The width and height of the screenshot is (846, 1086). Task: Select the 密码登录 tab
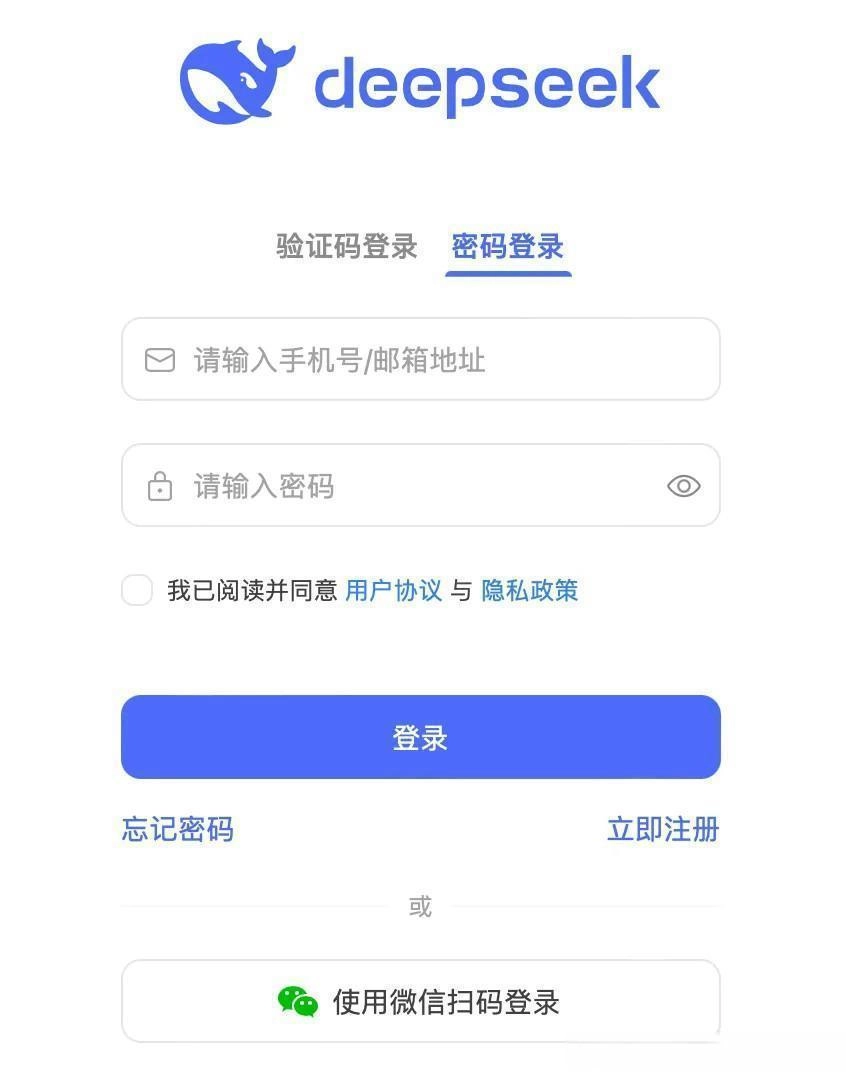coord(508,246)
